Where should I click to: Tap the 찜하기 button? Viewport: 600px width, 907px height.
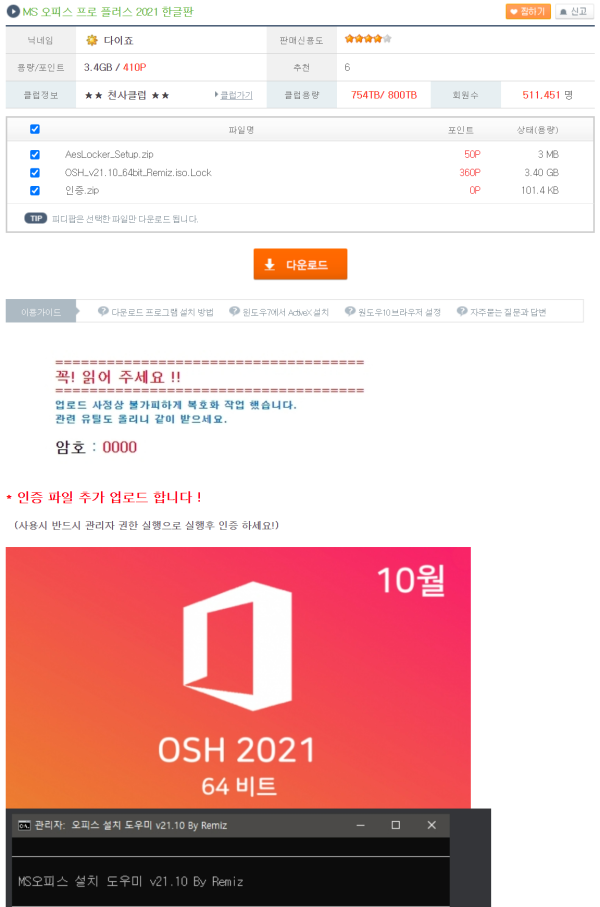[x=527, y=12]
